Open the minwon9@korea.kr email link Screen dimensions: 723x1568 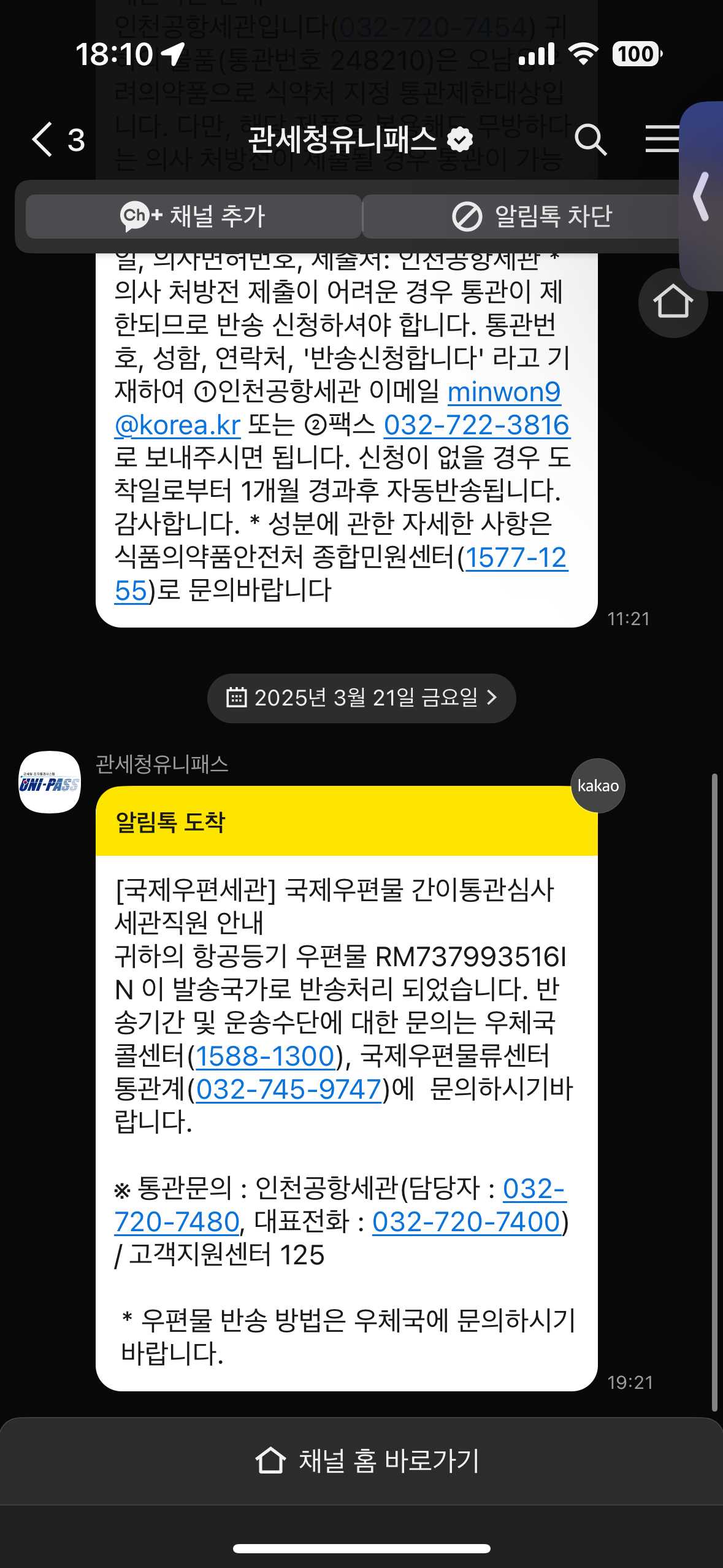(x=338, y=408)
